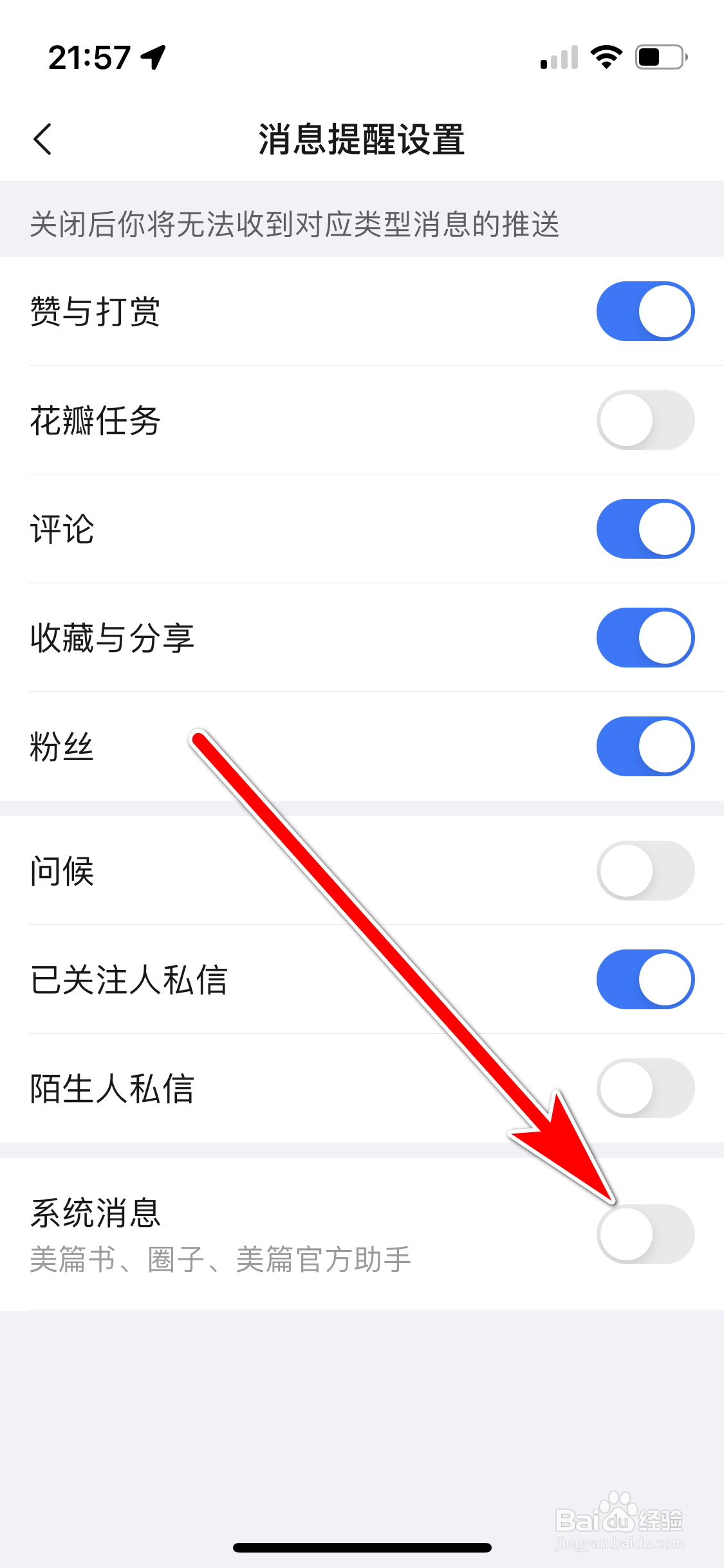The image size is (724, 1568).
Task: Go back using the top-left chevron
Action: pyautogui.click(x=42, y=138)
